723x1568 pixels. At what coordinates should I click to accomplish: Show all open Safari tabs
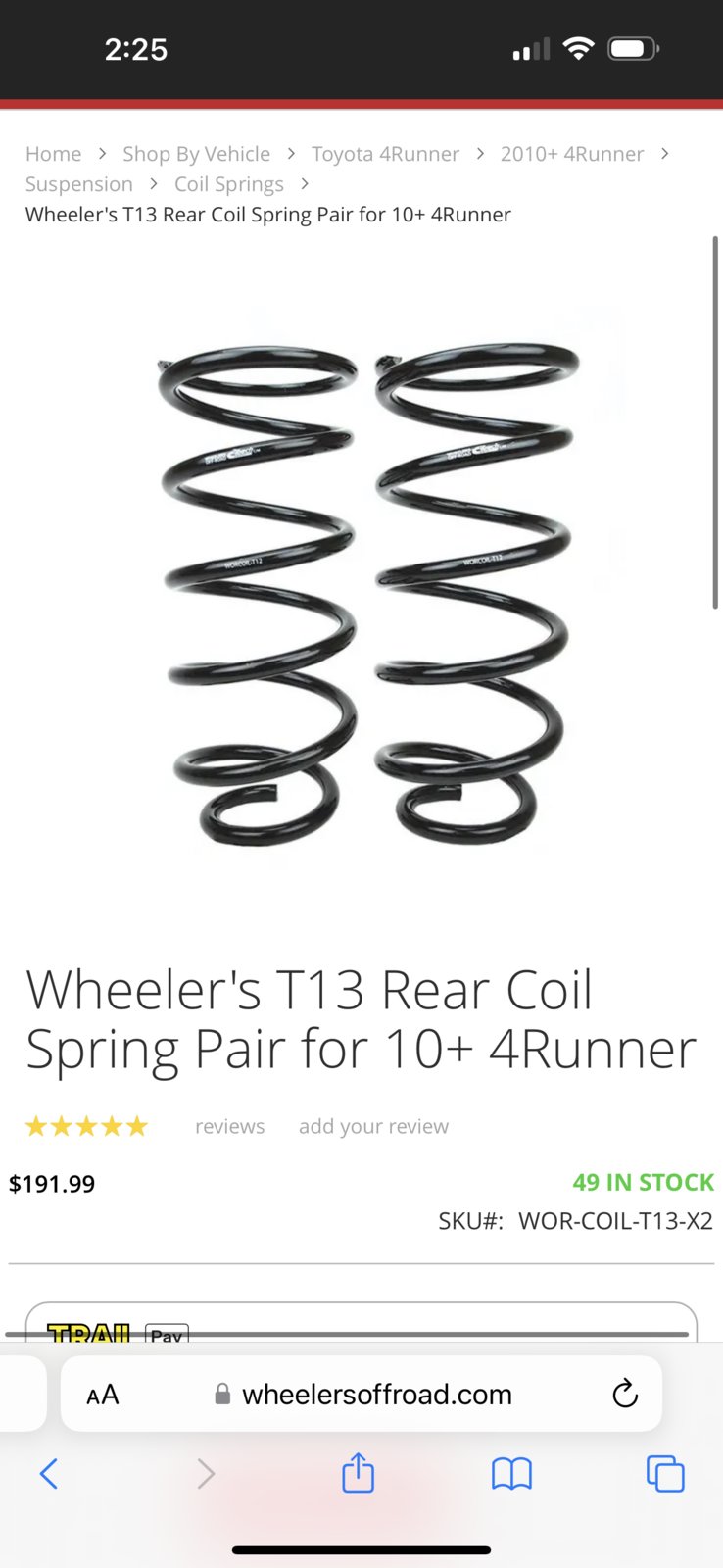665,1473
